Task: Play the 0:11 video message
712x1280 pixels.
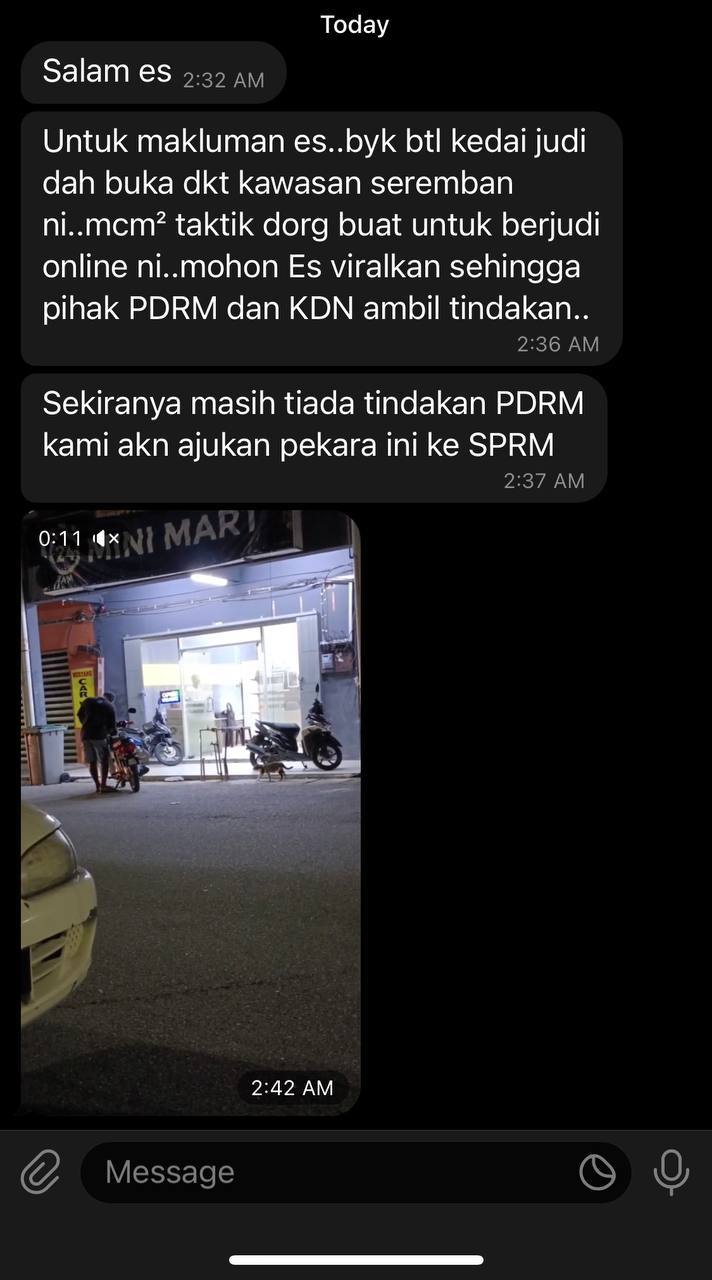Action: 190,810
